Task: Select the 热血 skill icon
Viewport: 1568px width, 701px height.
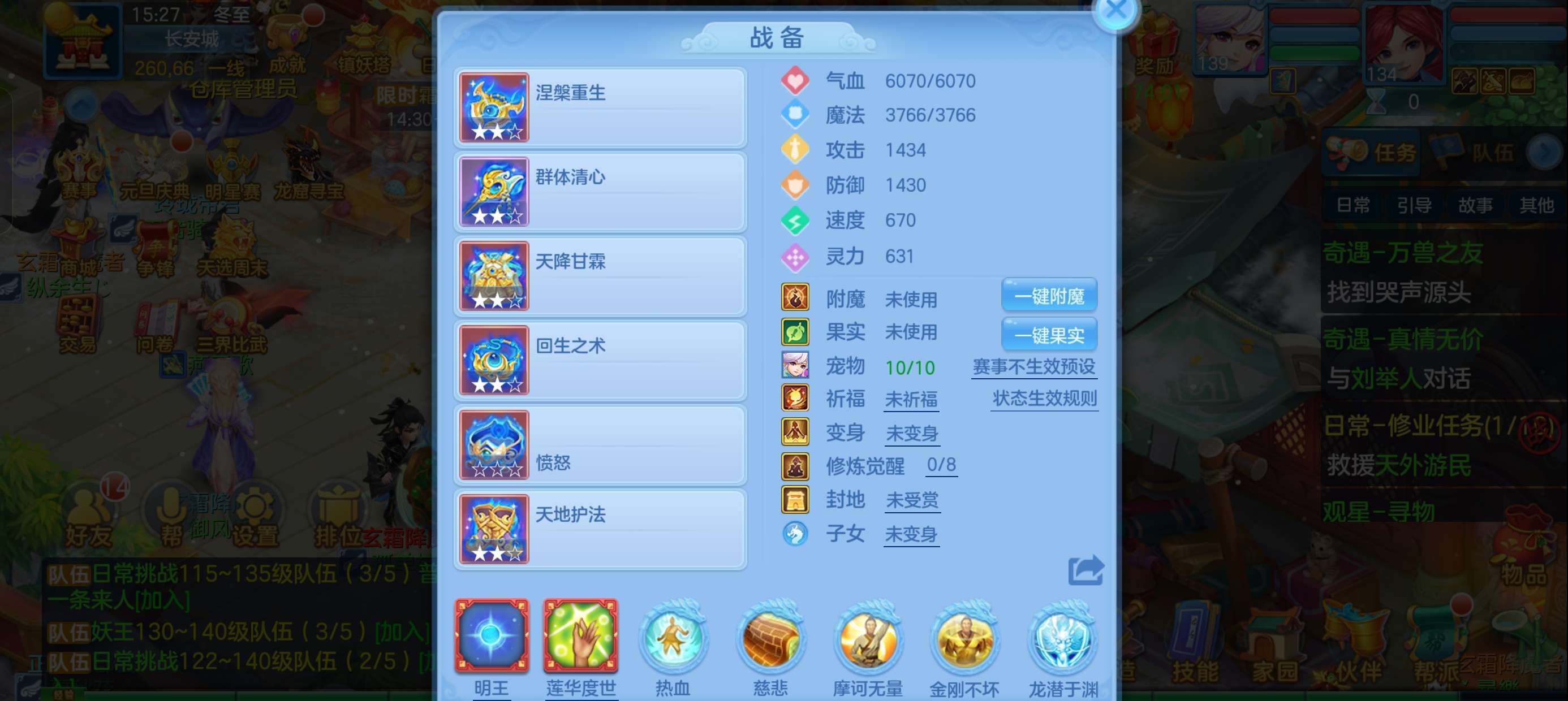Action: 673,638
